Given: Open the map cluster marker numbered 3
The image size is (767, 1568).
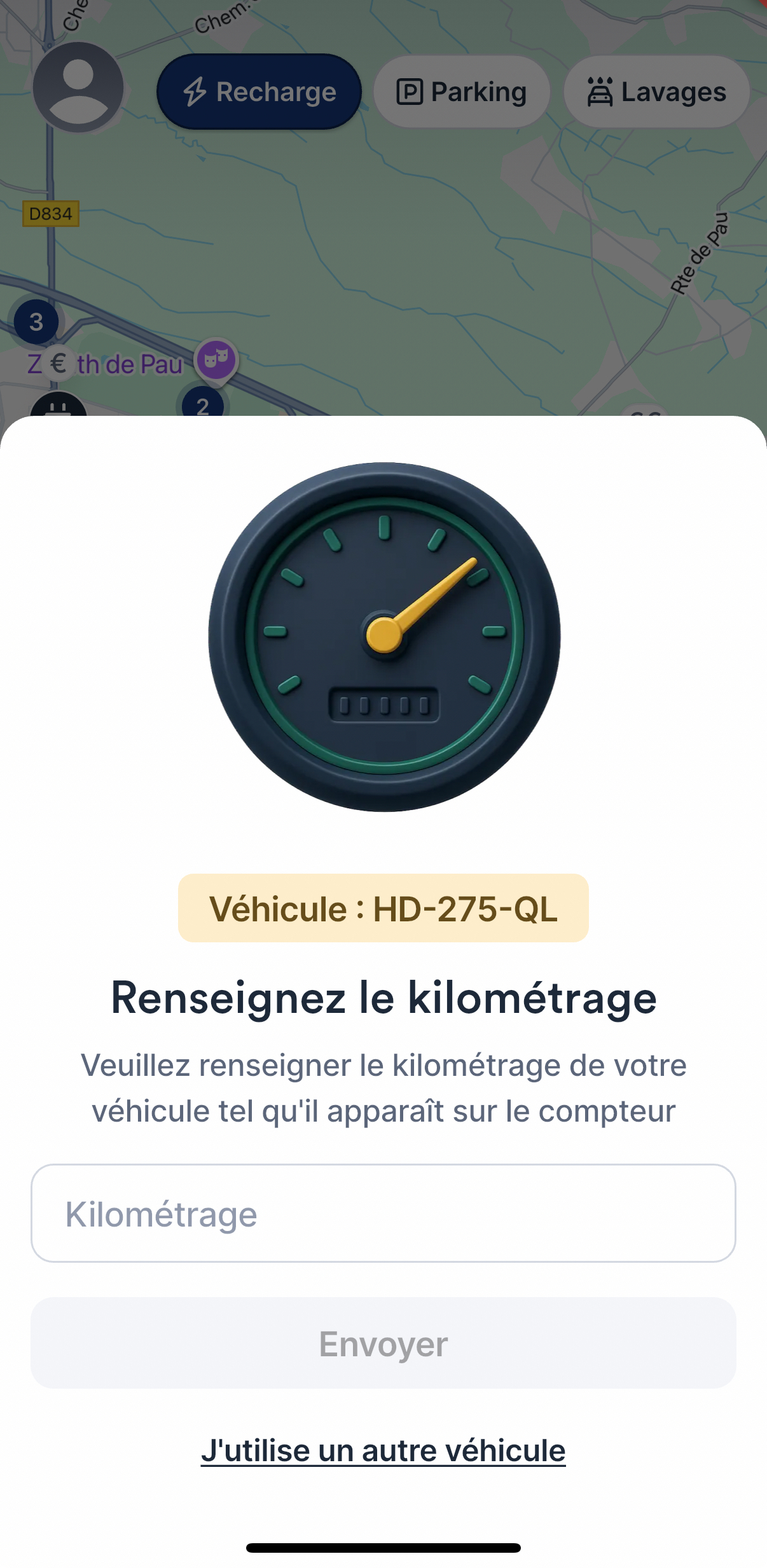Looking at the screenshot, I should 36,322.
